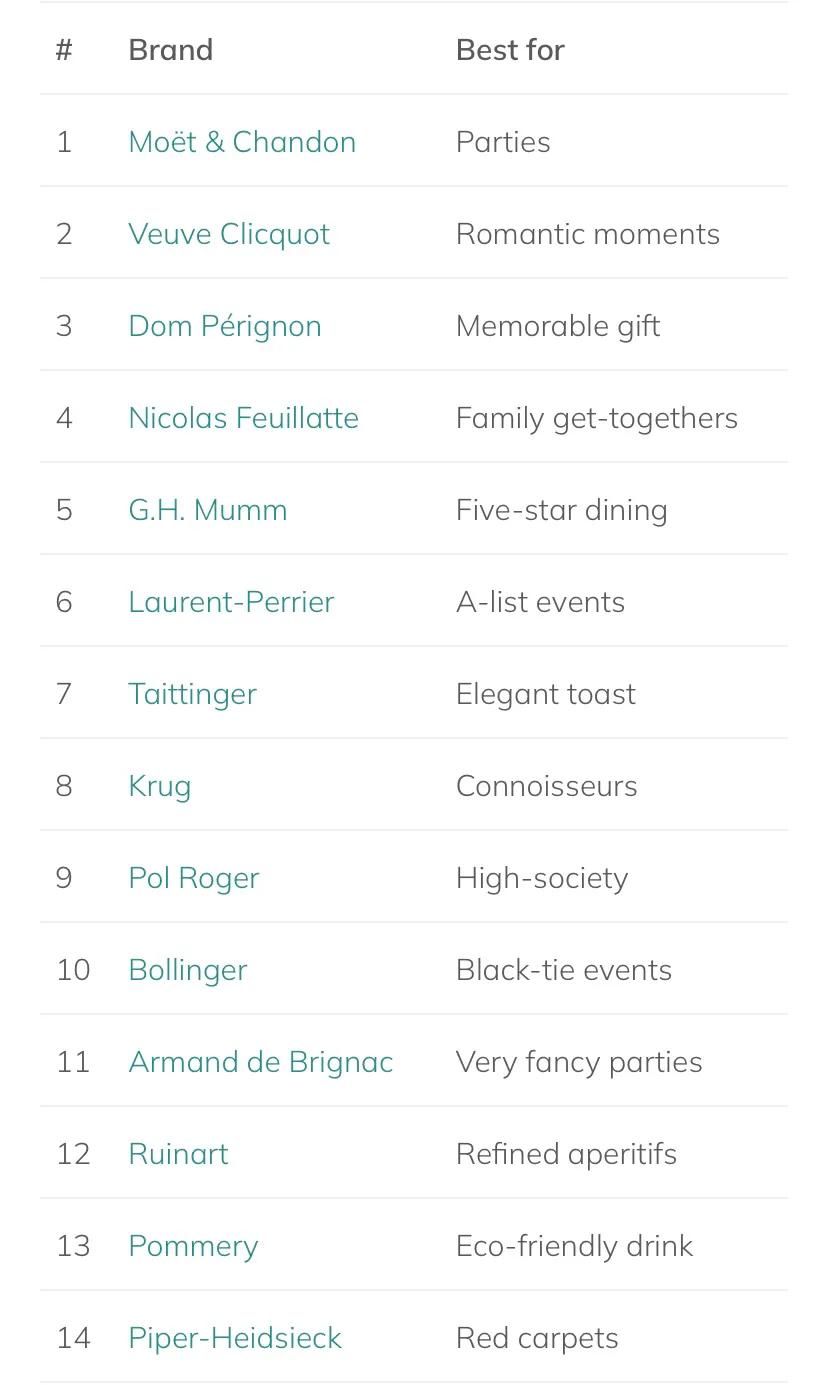Open the Veuve Clicquot brand link
The height and width of the screenshot is (1385, 828).
tap(229, 234)
